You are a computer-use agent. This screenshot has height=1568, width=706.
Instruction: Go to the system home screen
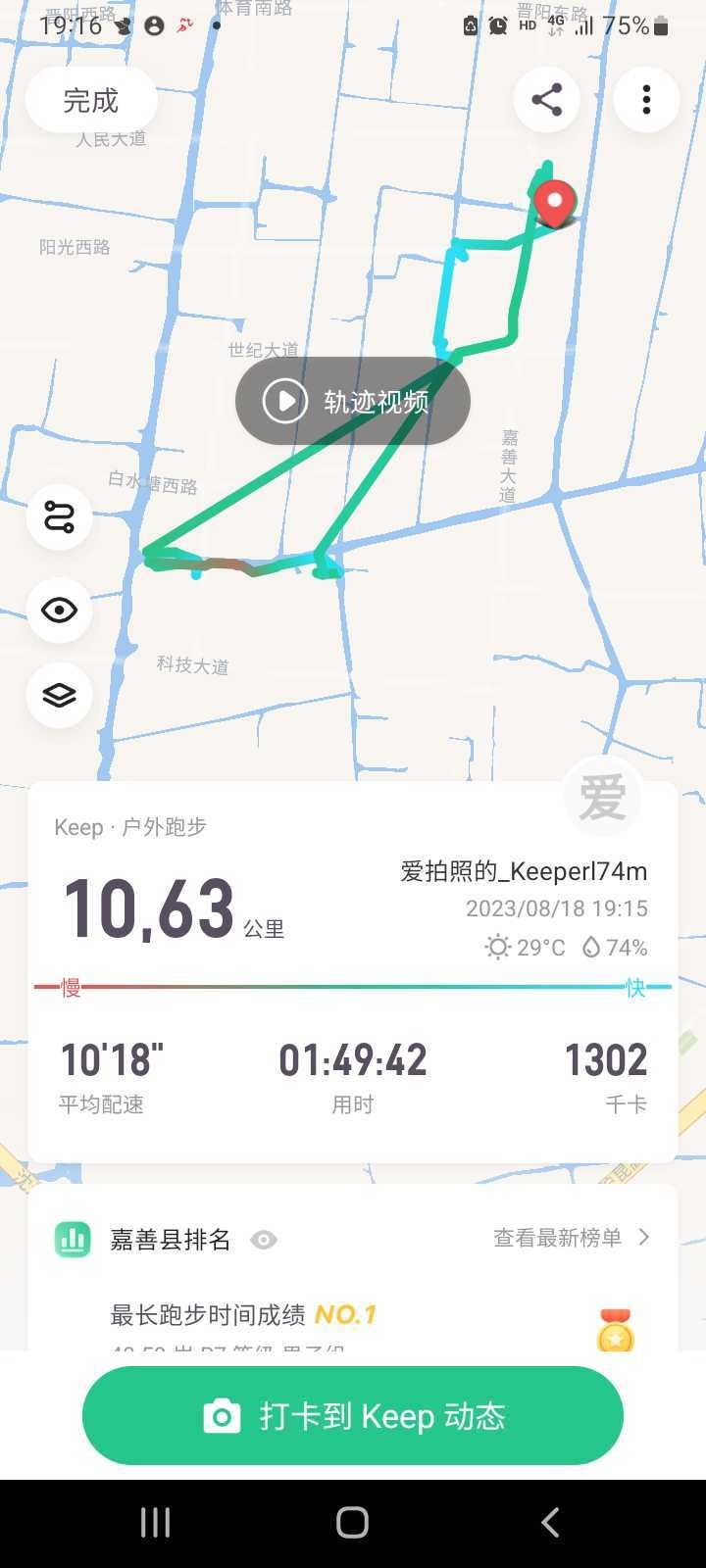click(352, 1522)
